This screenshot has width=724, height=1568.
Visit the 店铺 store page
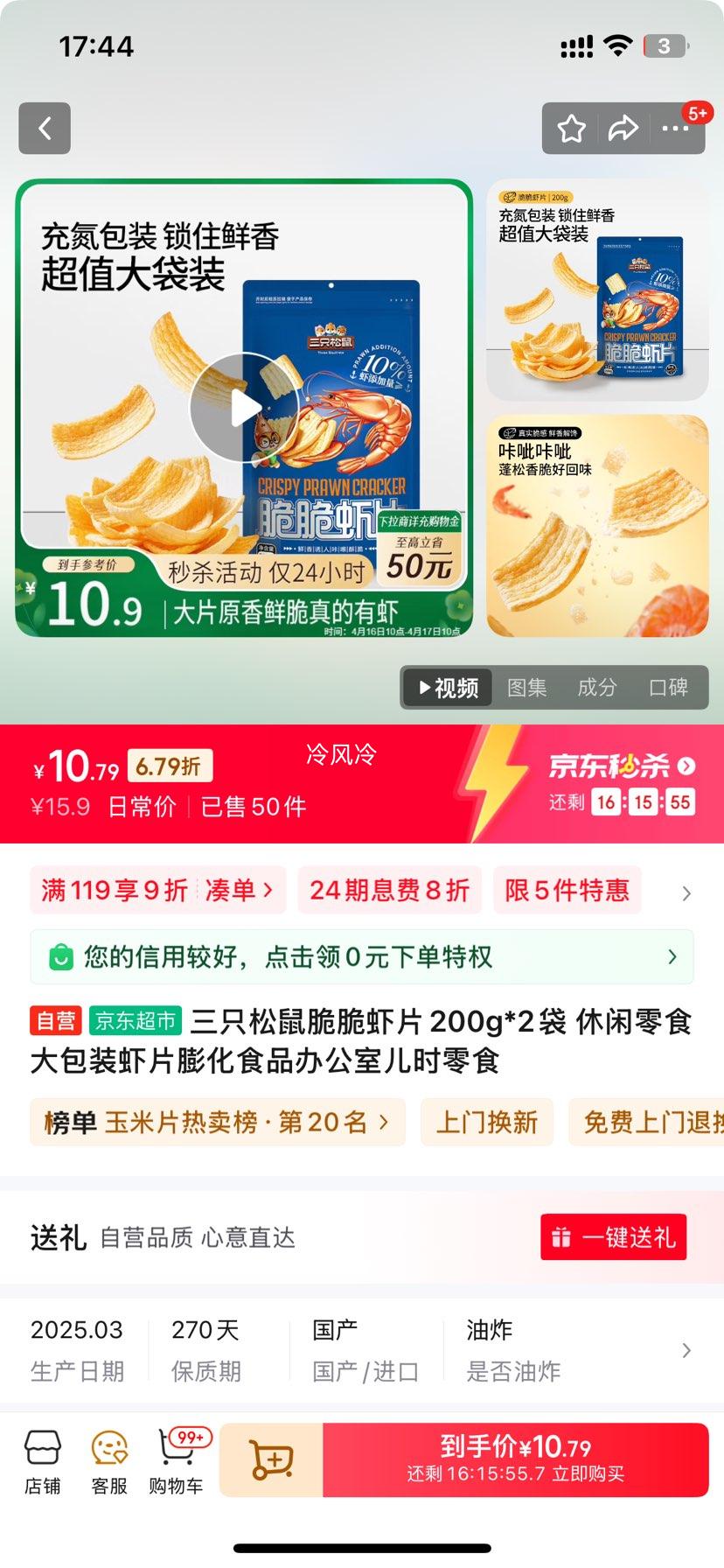pyautogui.click(x=43, y=1459)
